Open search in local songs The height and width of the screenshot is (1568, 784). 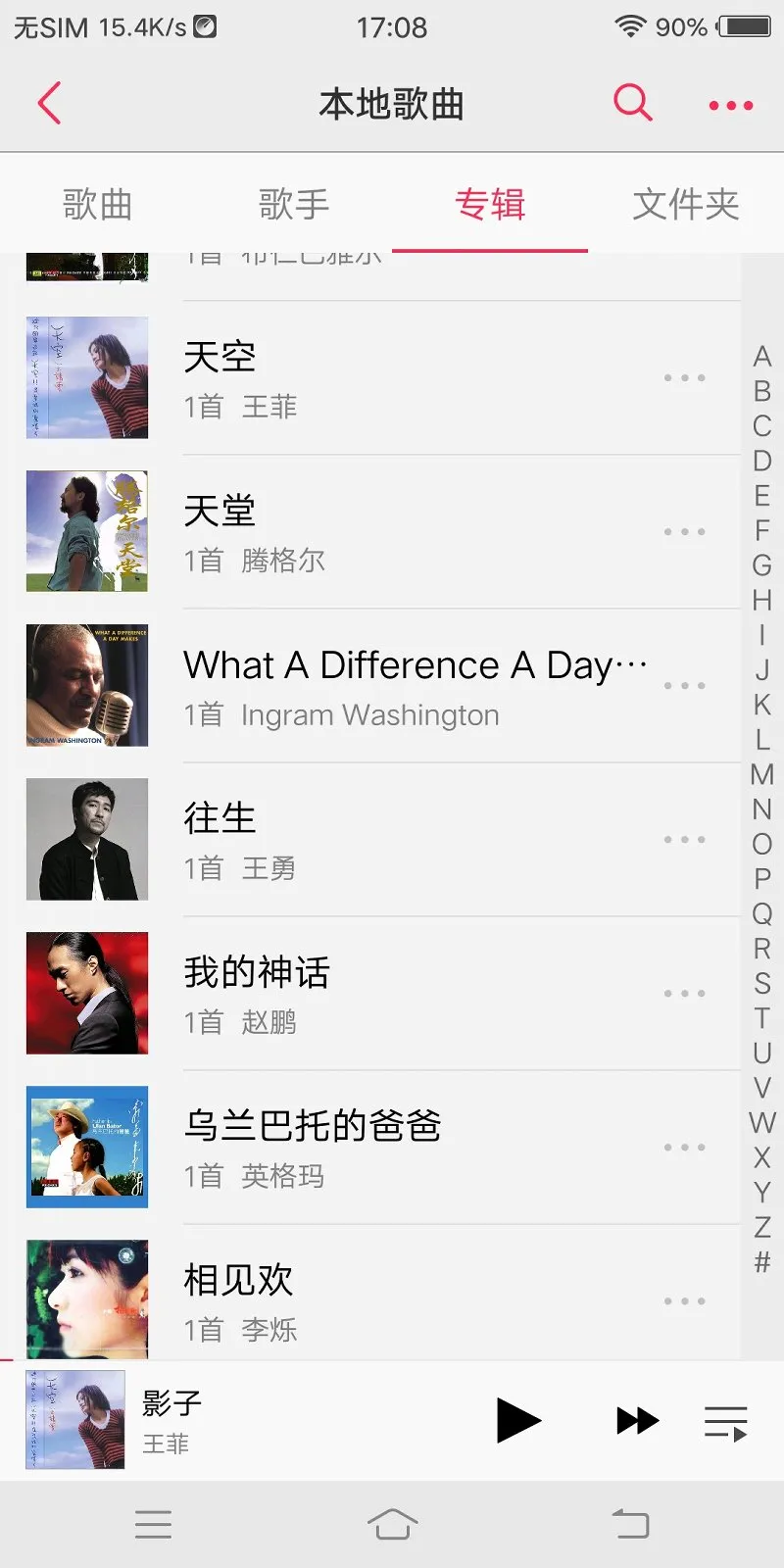click(x=632, y=102)
